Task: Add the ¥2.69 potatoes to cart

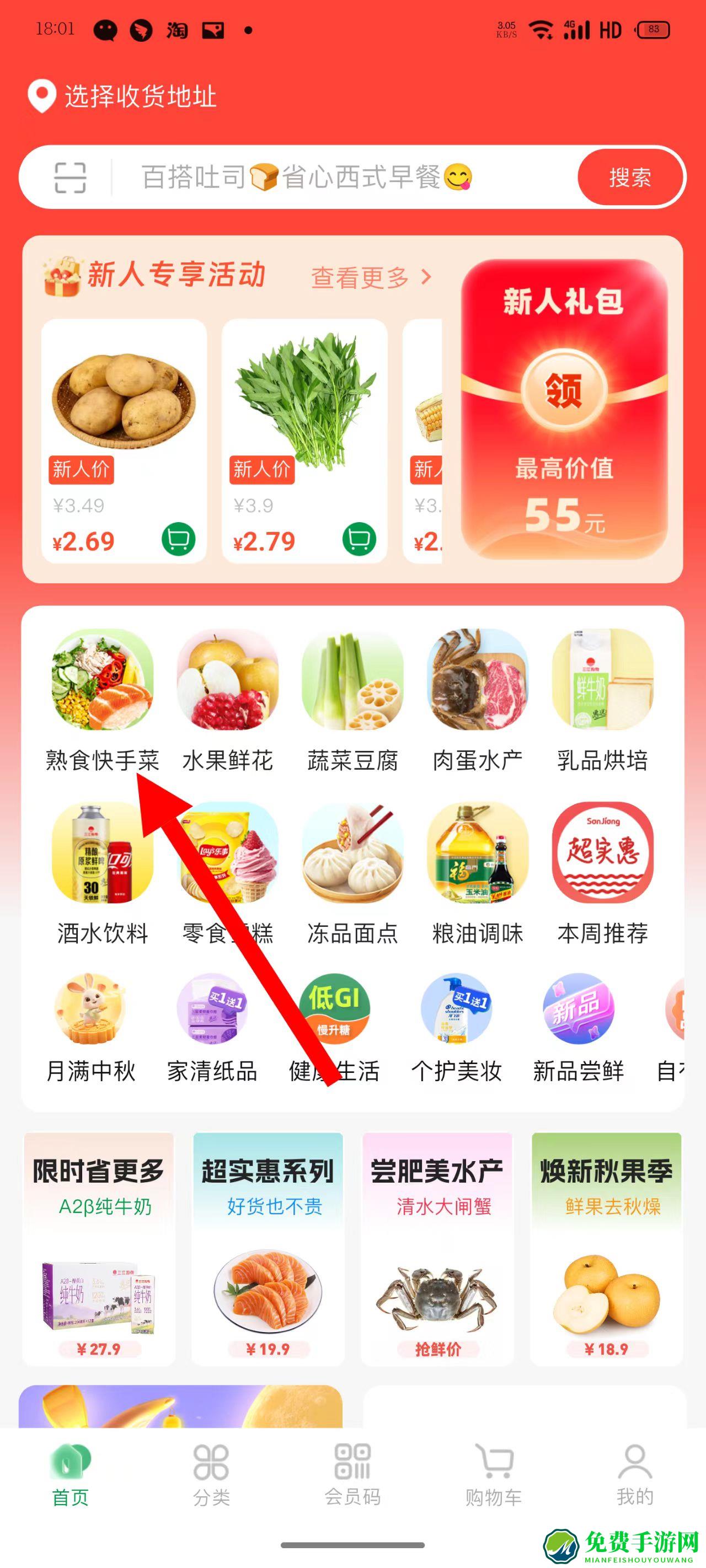Action: [179, 539]
